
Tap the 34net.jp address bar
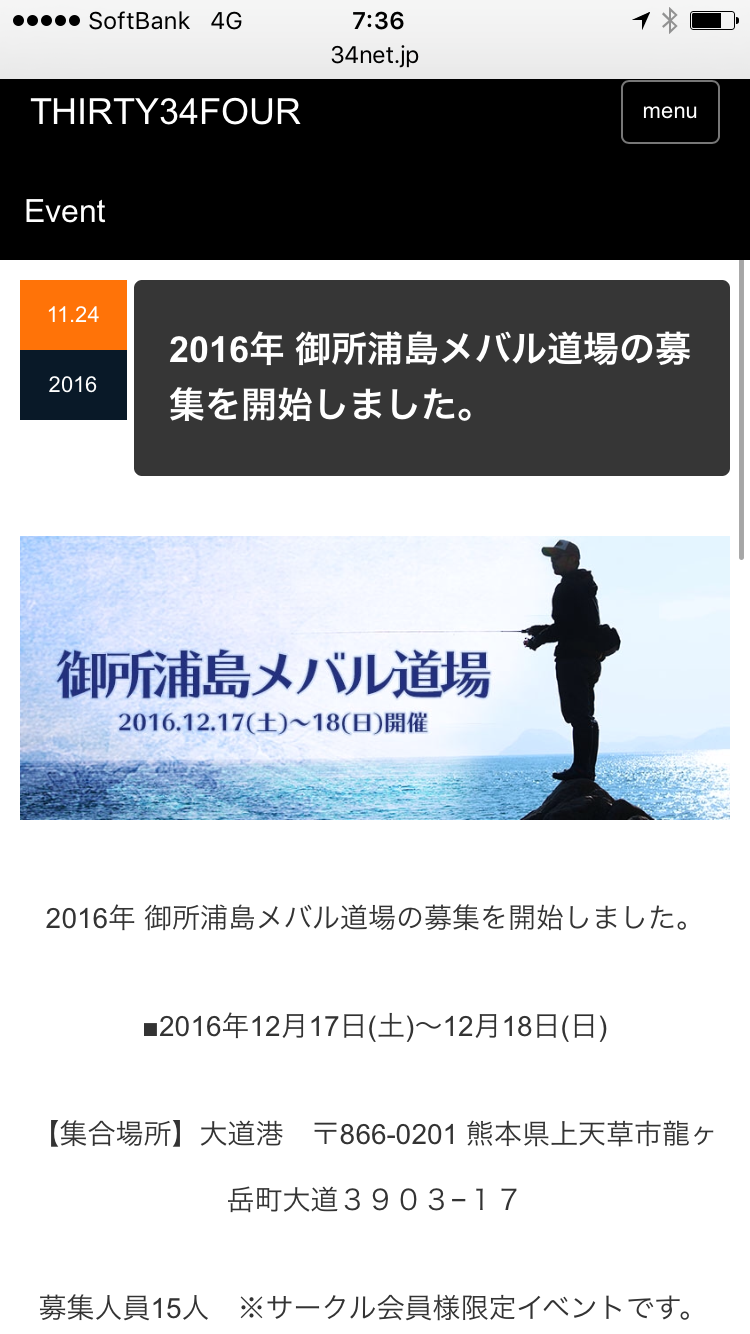375,56
